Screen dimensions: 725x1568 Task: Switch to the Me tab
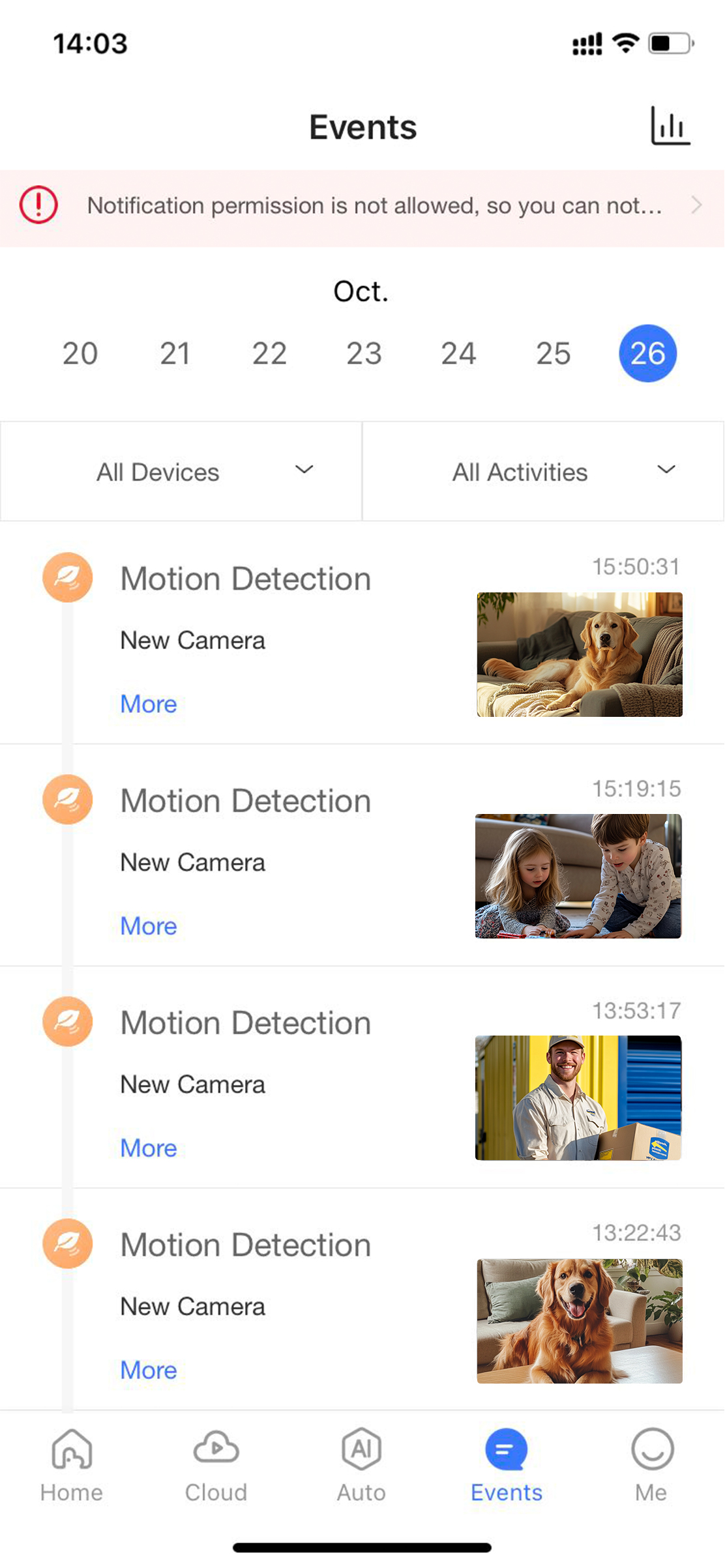(x=651, y=1466)
